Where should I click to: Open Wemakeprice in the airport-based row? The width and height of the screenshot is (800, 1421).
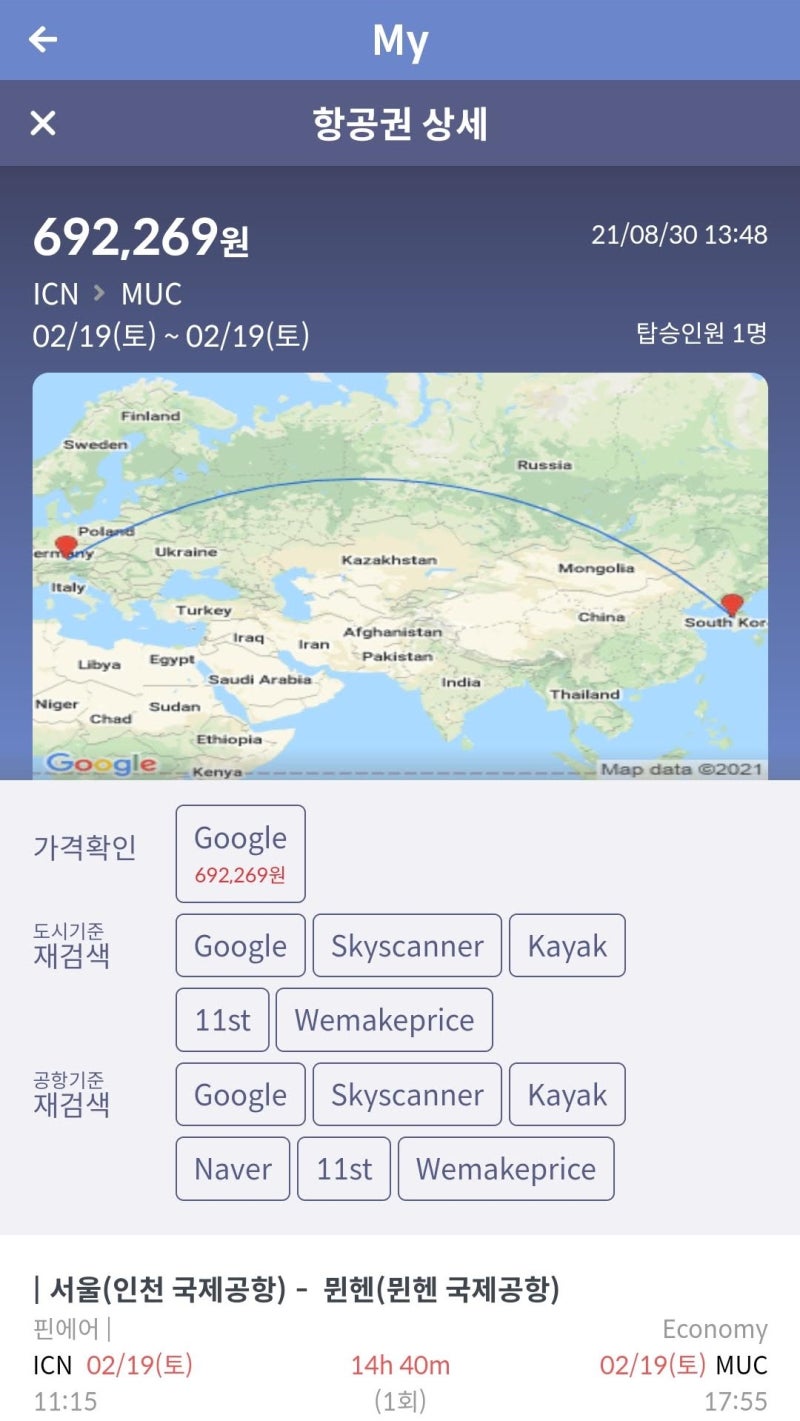tap(506, 1168)
